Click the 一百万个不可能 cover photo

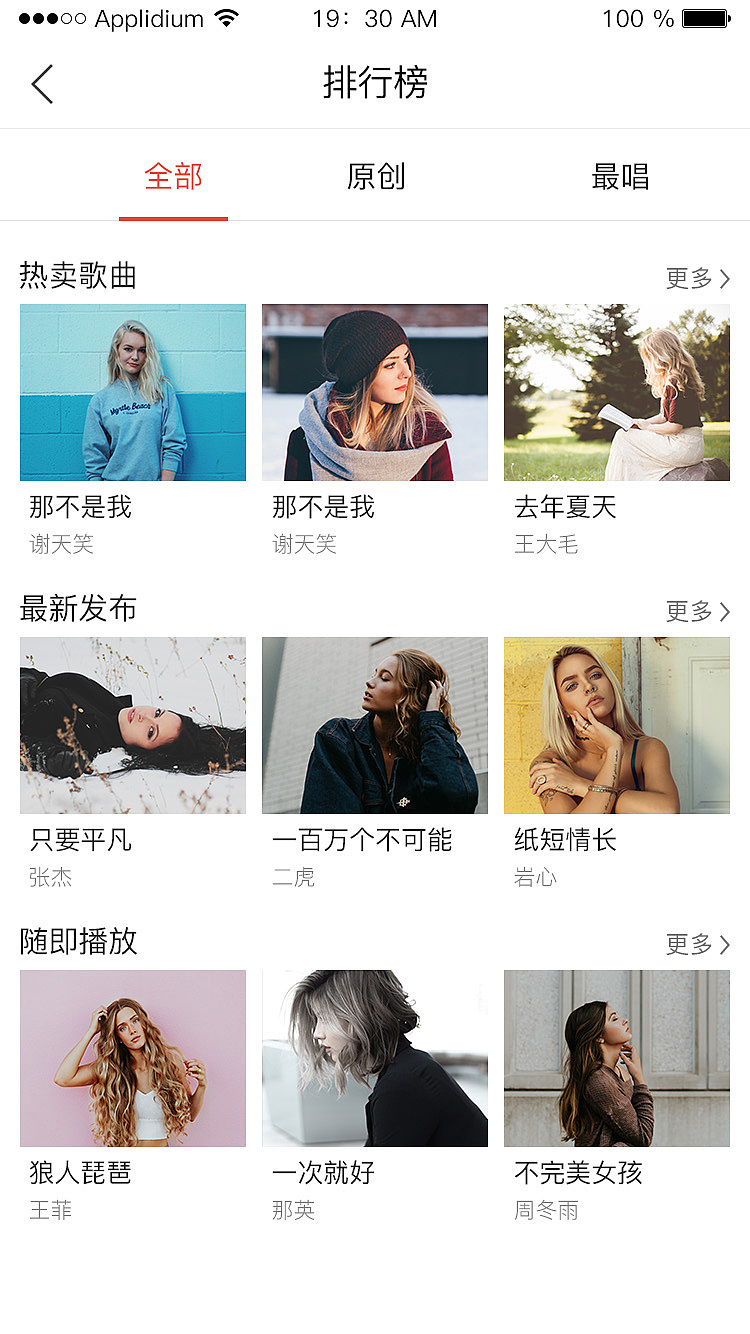[374, 725]
